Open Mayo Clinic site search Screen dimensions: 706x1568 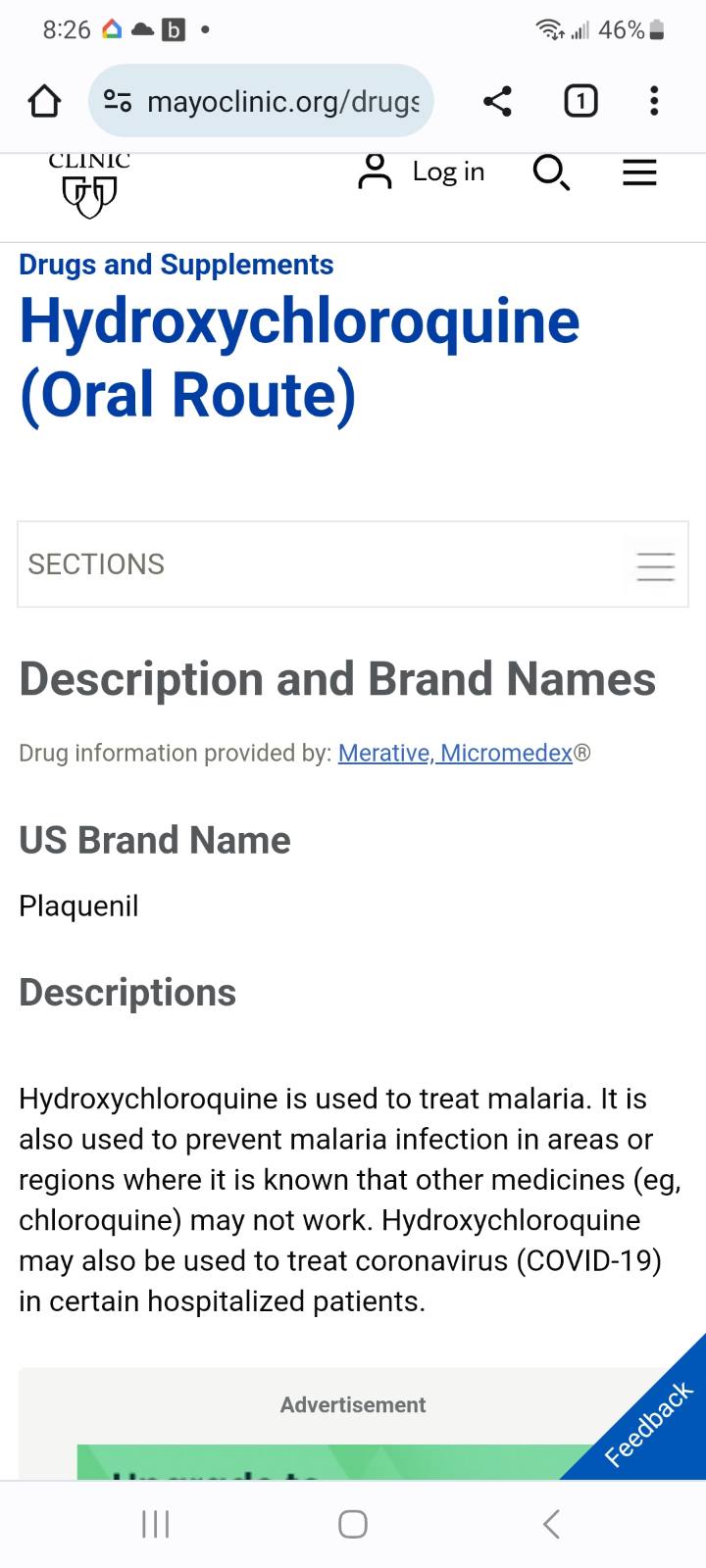[x=551, y=172]
